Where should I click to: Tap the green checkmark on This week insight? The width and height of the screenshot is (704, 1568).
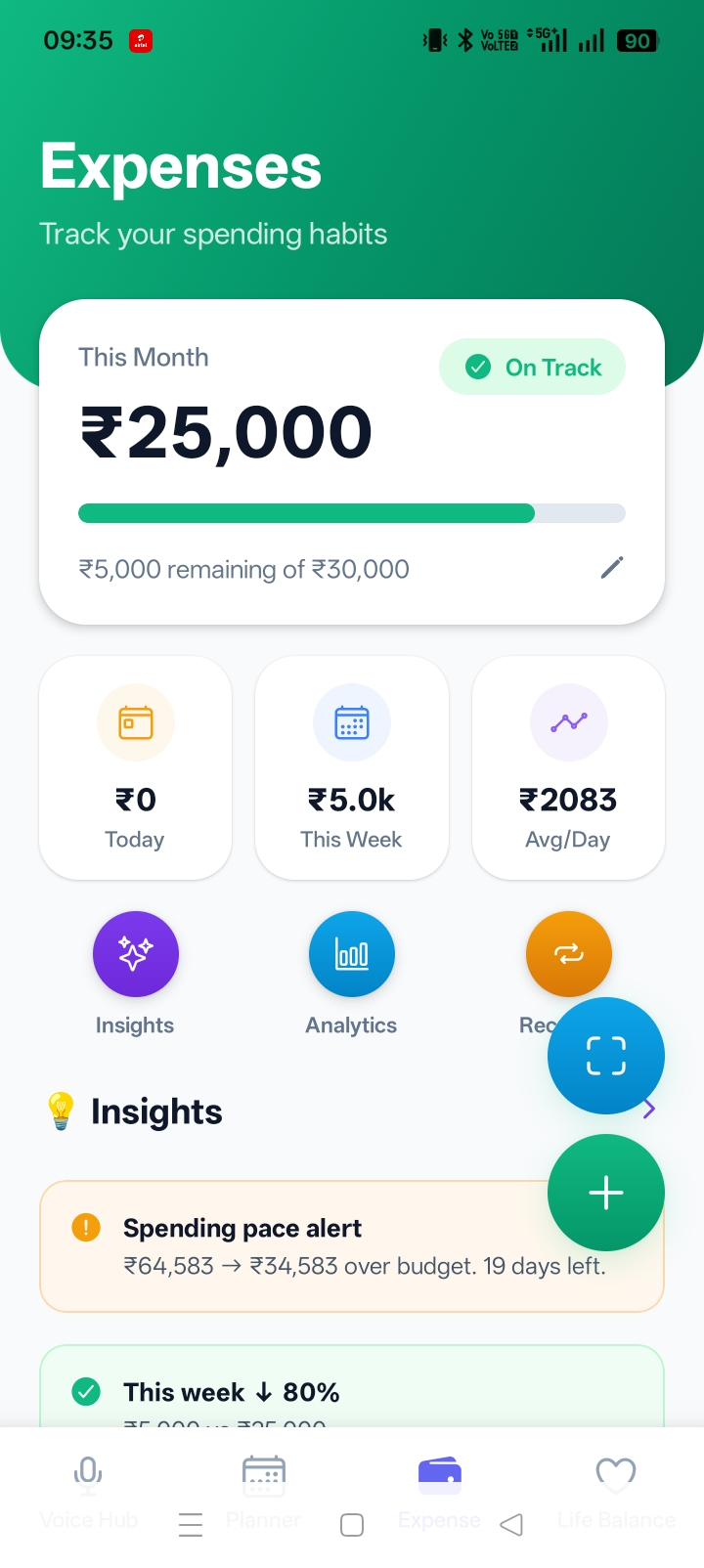pyautogui.click(x=86, y=1391)
